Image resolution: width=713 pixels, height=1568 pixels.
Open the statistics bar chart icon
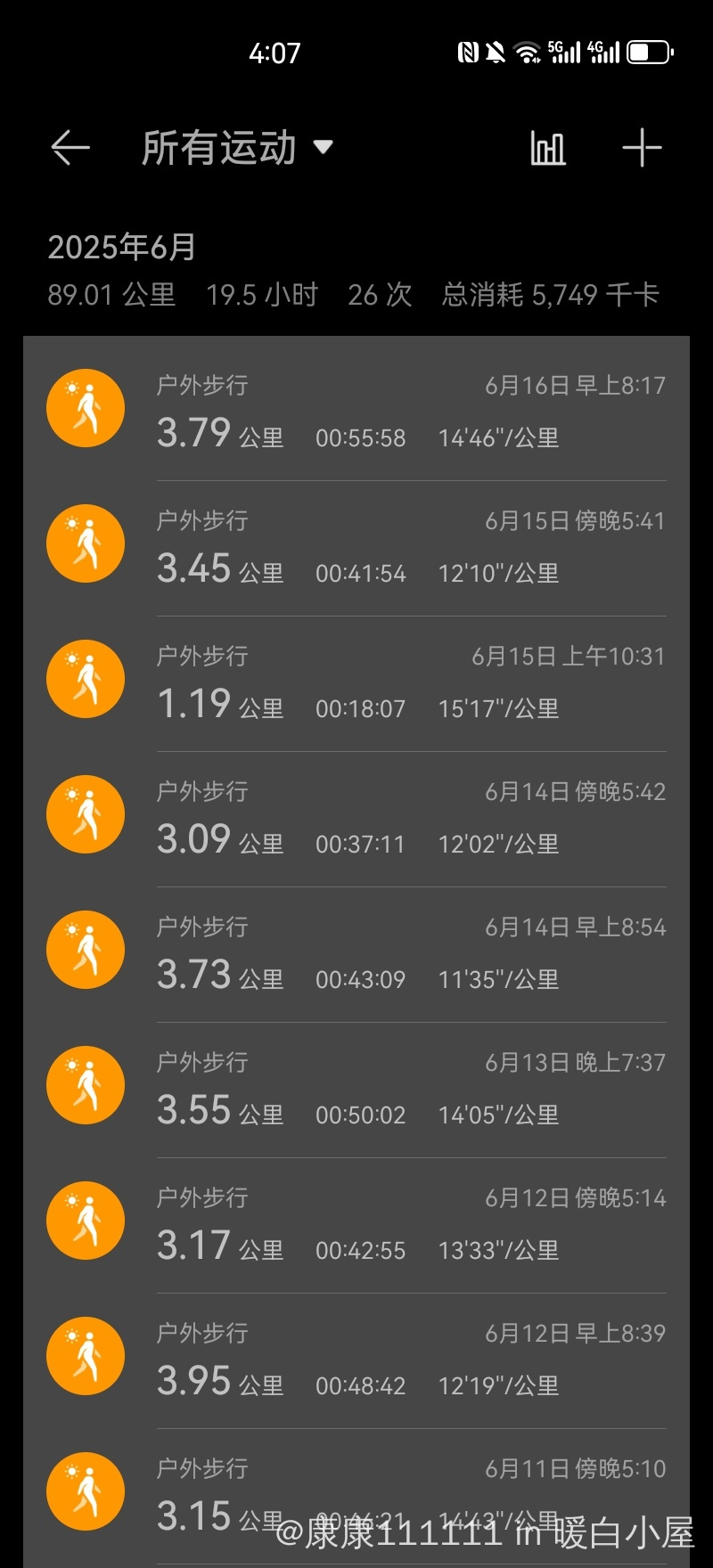(548, 148)
